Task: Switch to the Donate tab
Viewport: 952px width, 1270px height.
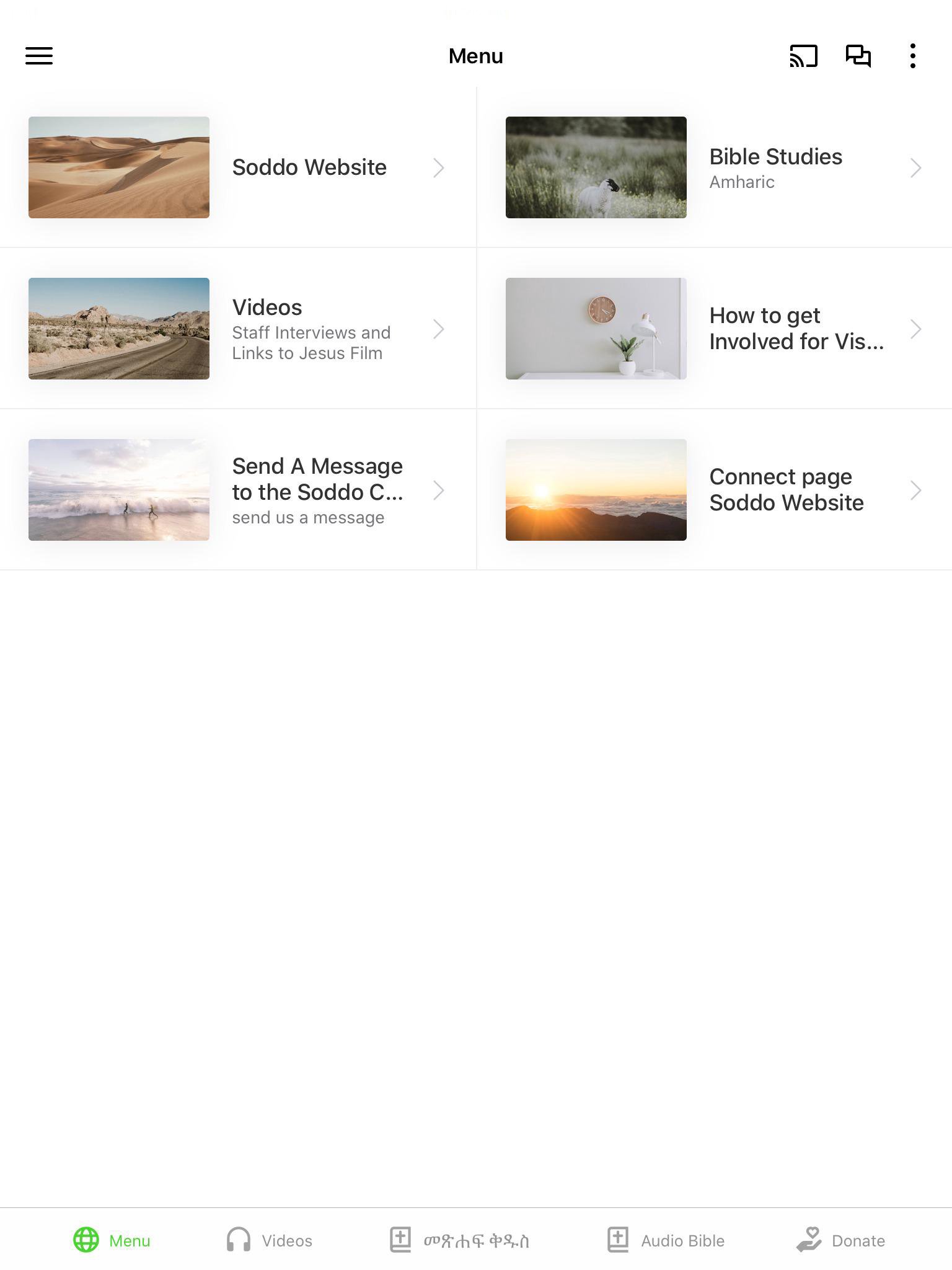Action: click(840, 1240)
